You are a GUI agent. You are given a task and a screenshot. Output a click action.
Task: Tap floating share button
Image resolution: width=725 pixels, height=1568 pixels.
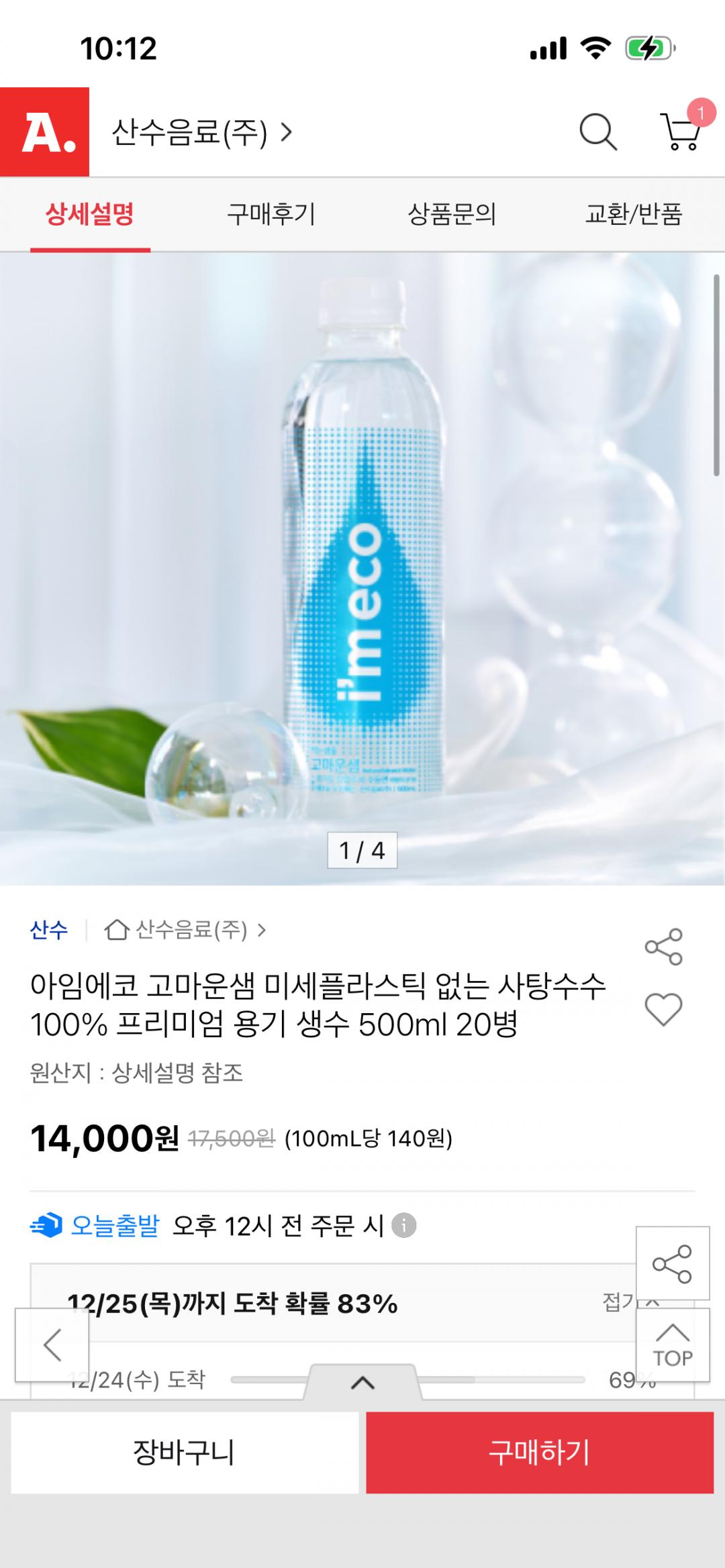(672, 1264)
